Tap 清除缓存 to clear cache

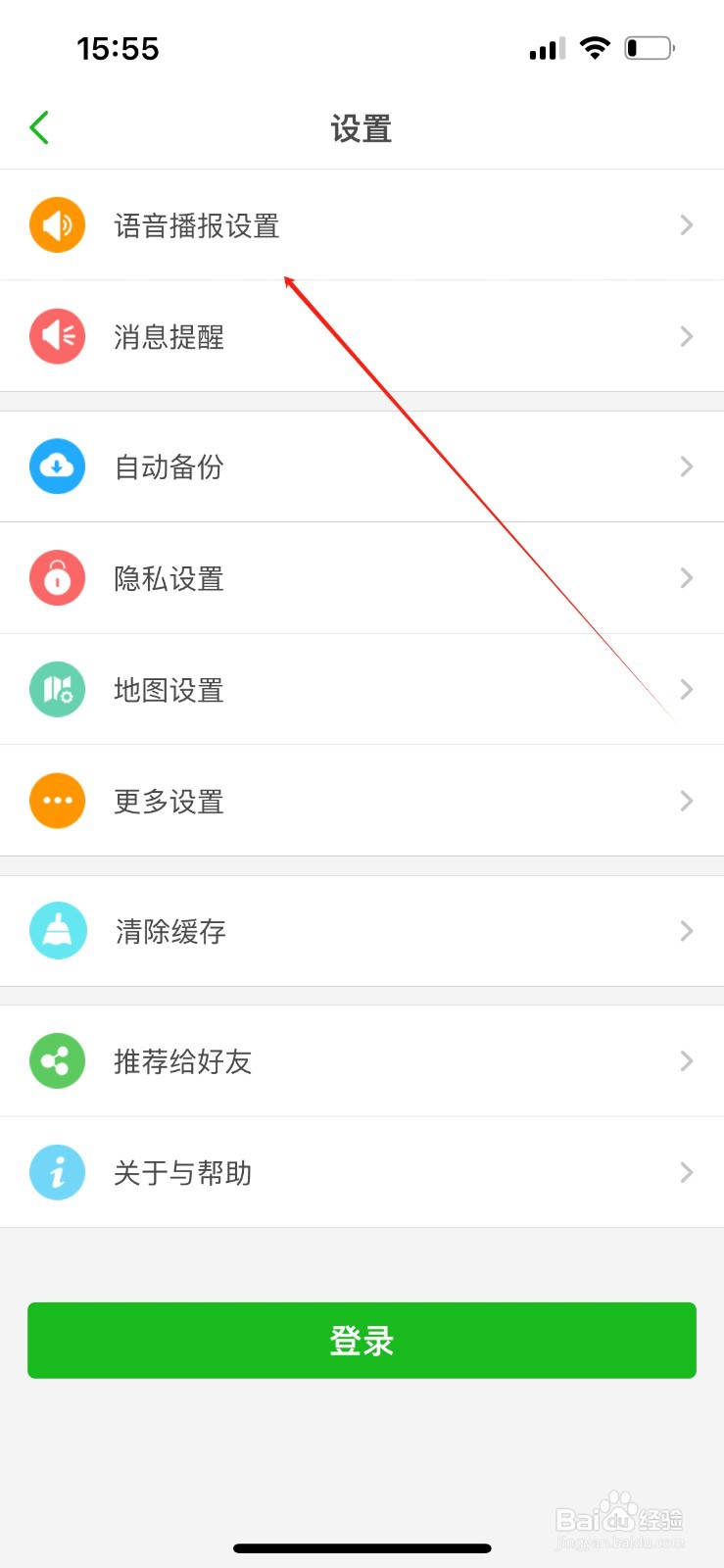click(362, 931)
